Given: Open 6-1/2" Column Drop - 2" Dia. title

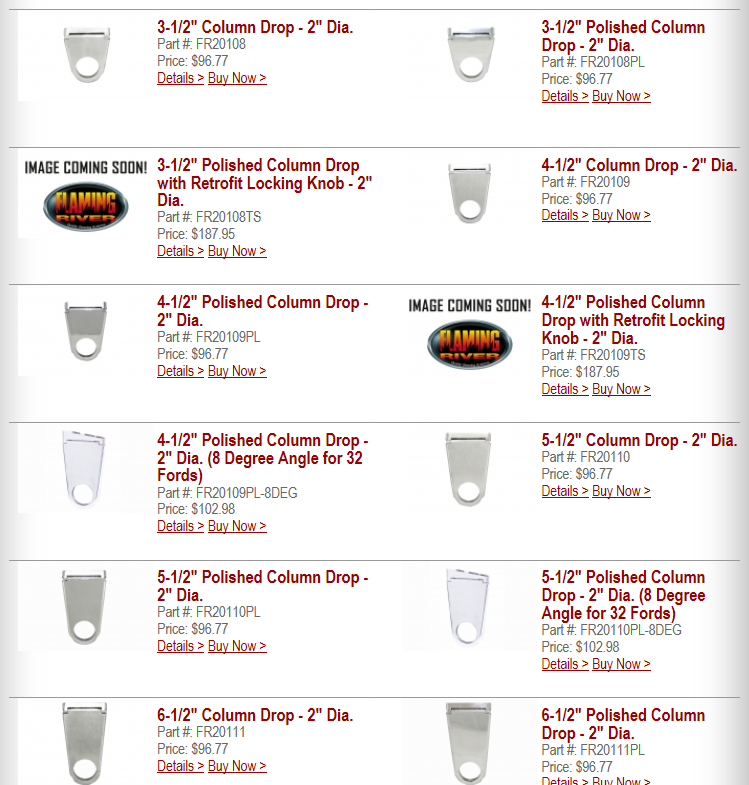Looking at the screenshot, I should [255, 715].
